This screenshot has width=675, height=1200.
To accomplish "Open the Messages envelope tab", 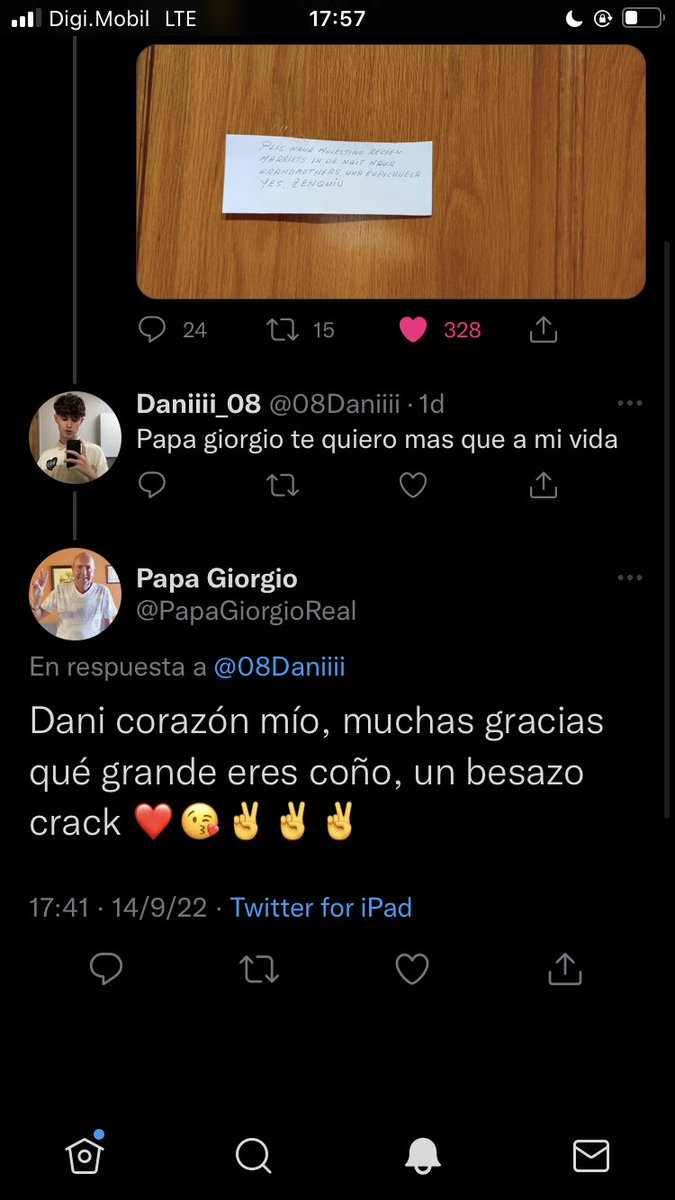I will (x=591, y=1156).
